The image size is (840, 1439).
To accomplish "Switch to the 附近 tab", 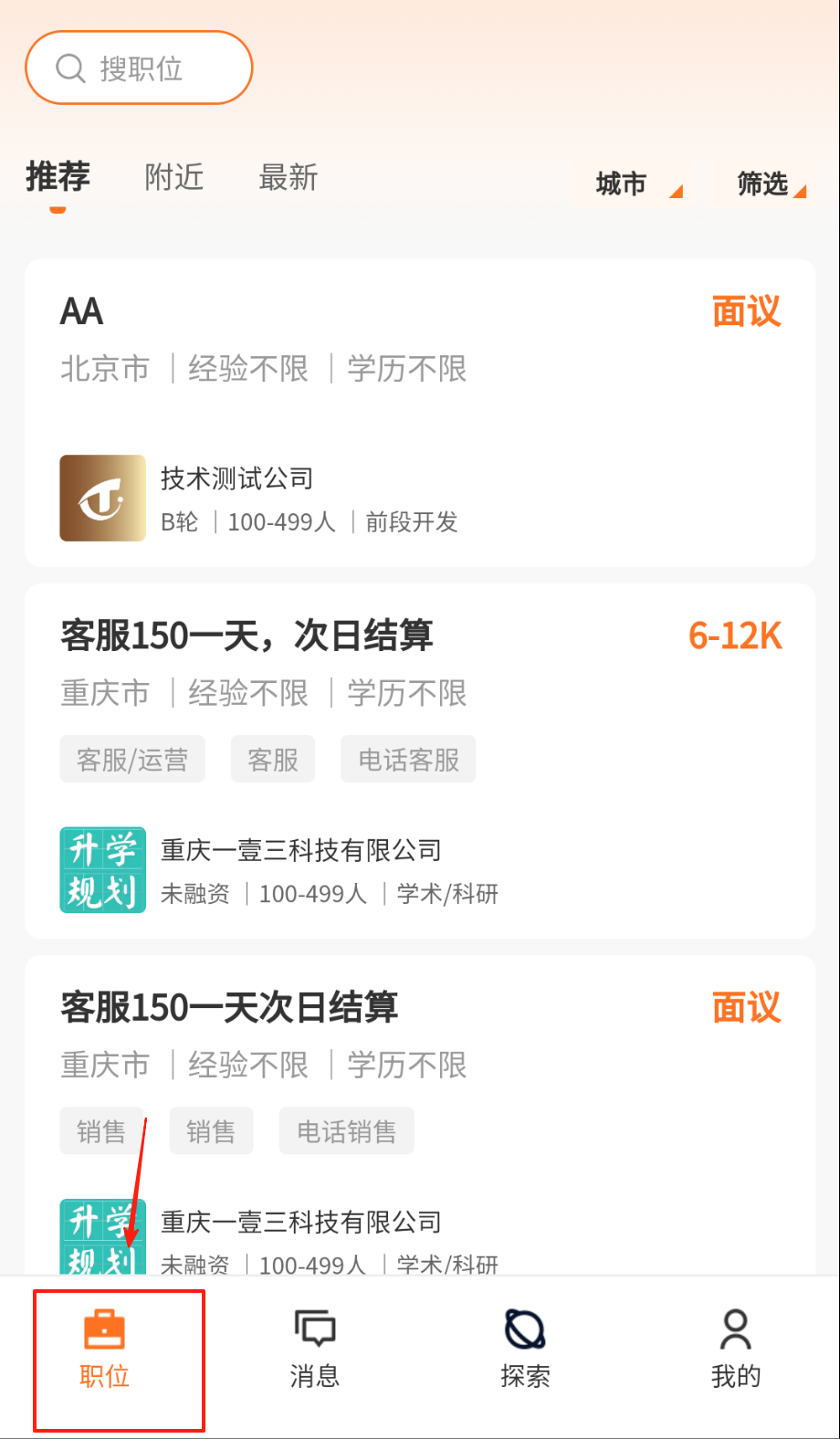I will tap(173, 177).
